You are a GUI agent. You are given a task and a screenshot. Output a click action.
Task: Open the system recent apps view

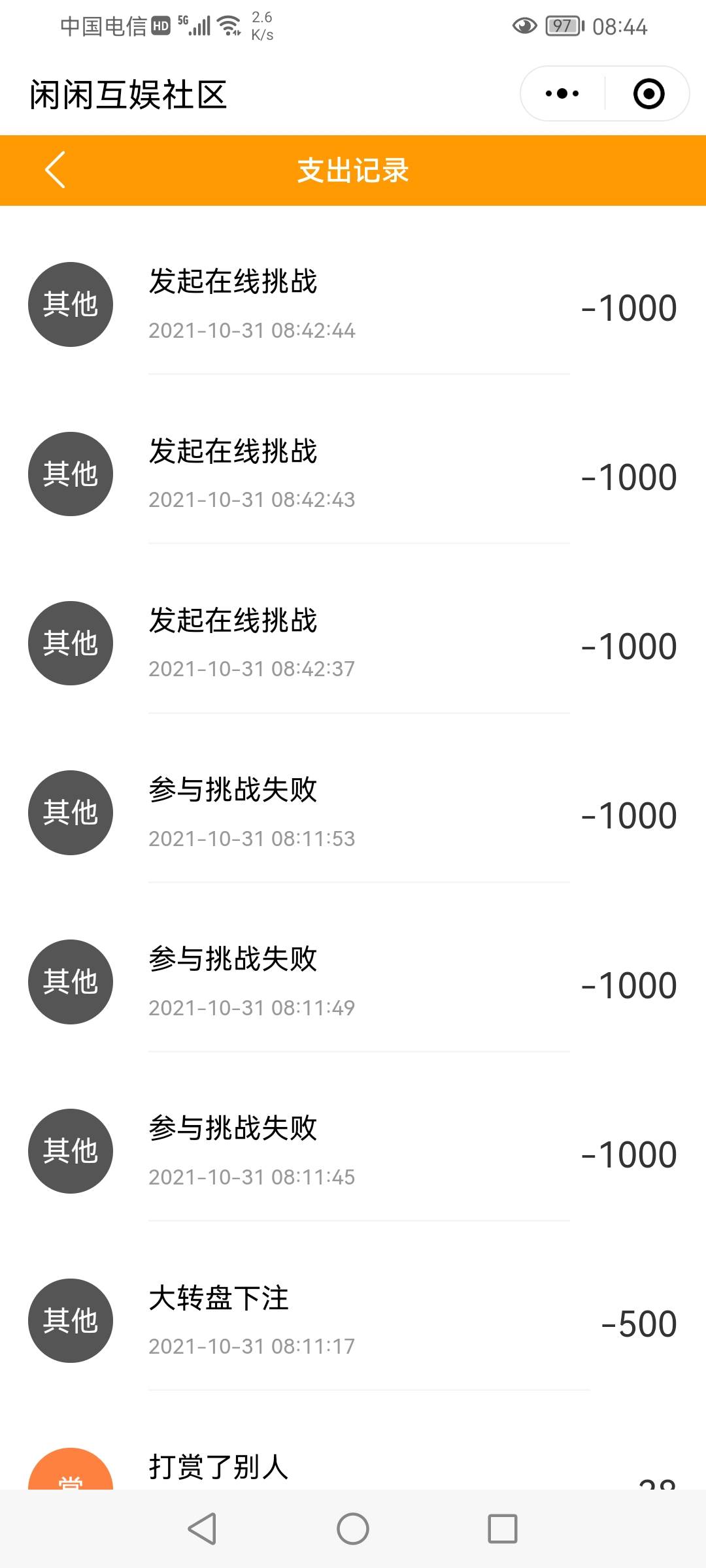(x=502, y=1529)
